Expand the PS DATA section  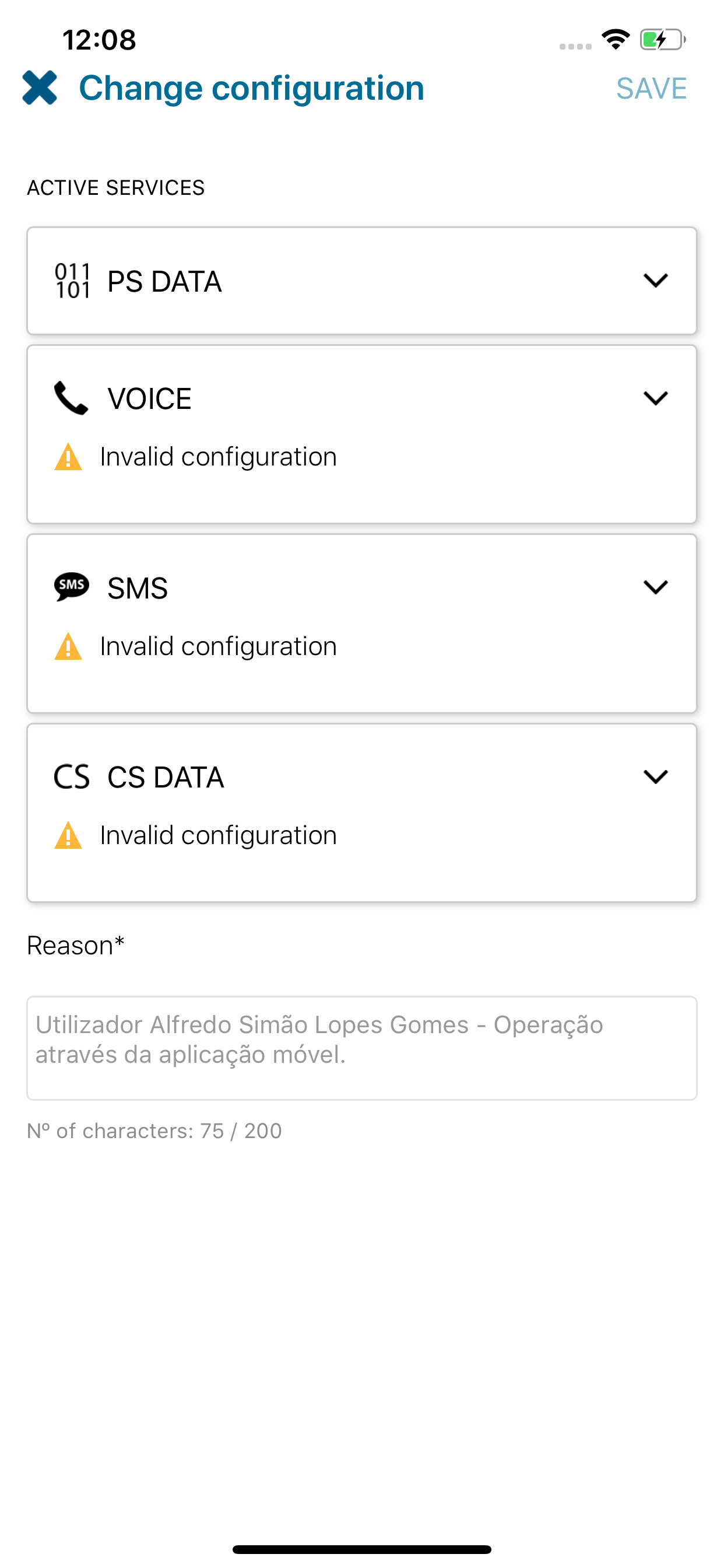tap(655, 281)
